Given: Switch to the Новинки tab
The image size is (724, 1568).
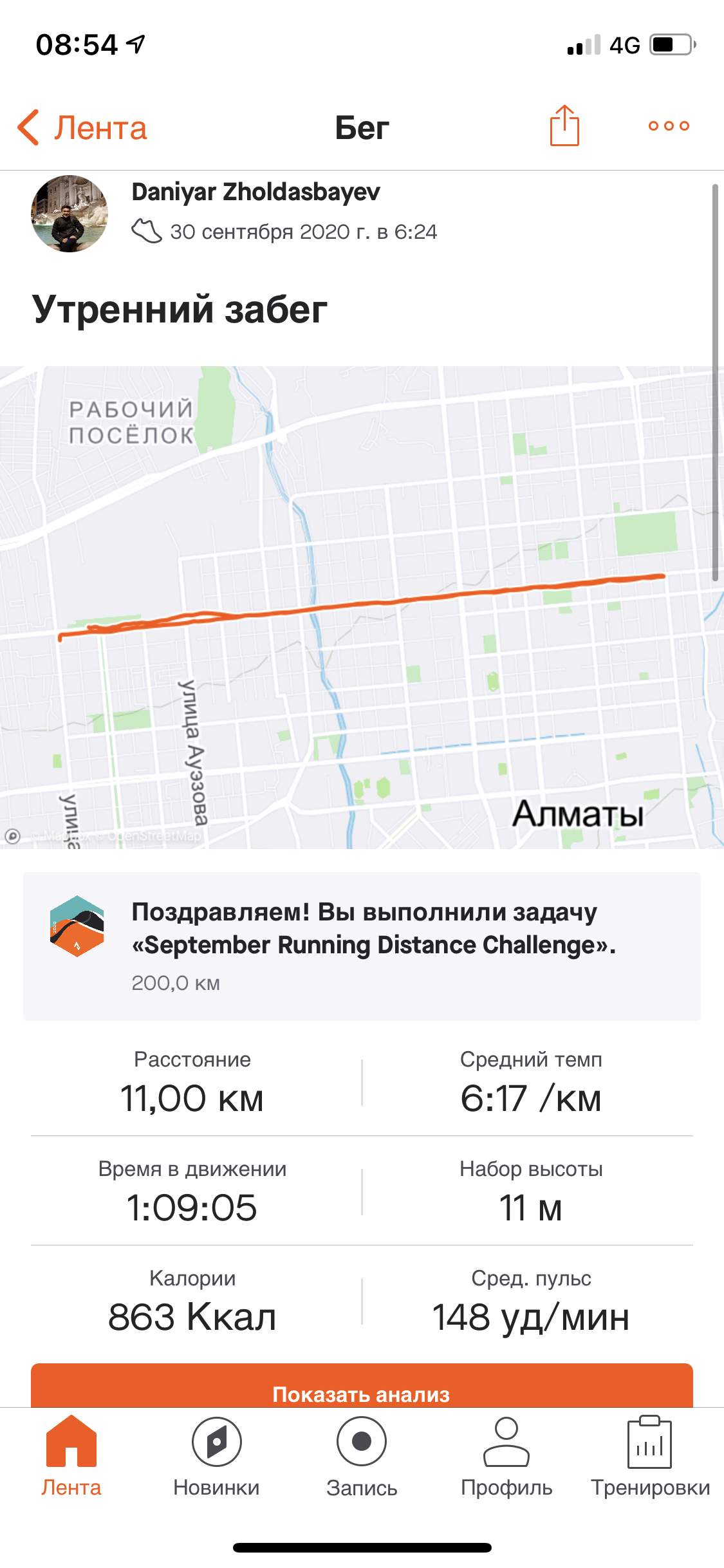Looking at the screenshot, I should coord(216,1458).
